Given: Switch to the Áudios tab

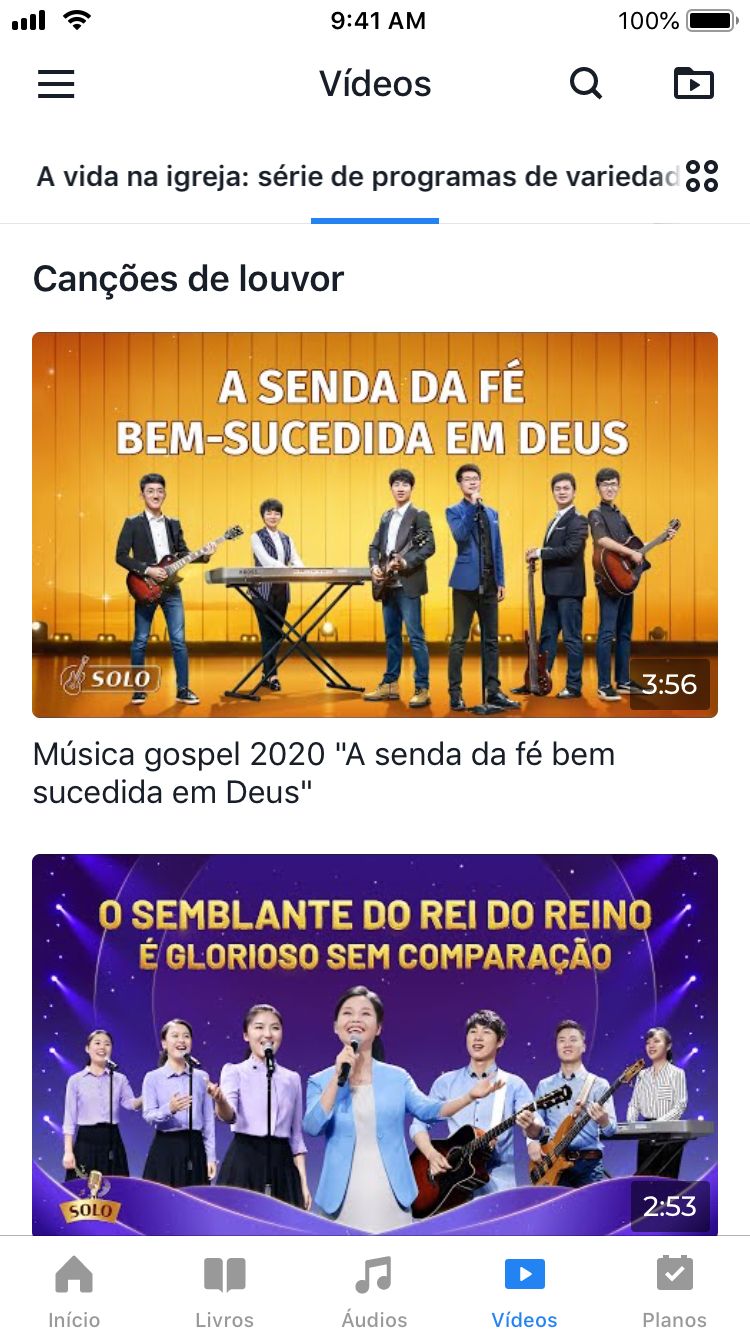Looking at the screenshot, I should coord(374,1292).
